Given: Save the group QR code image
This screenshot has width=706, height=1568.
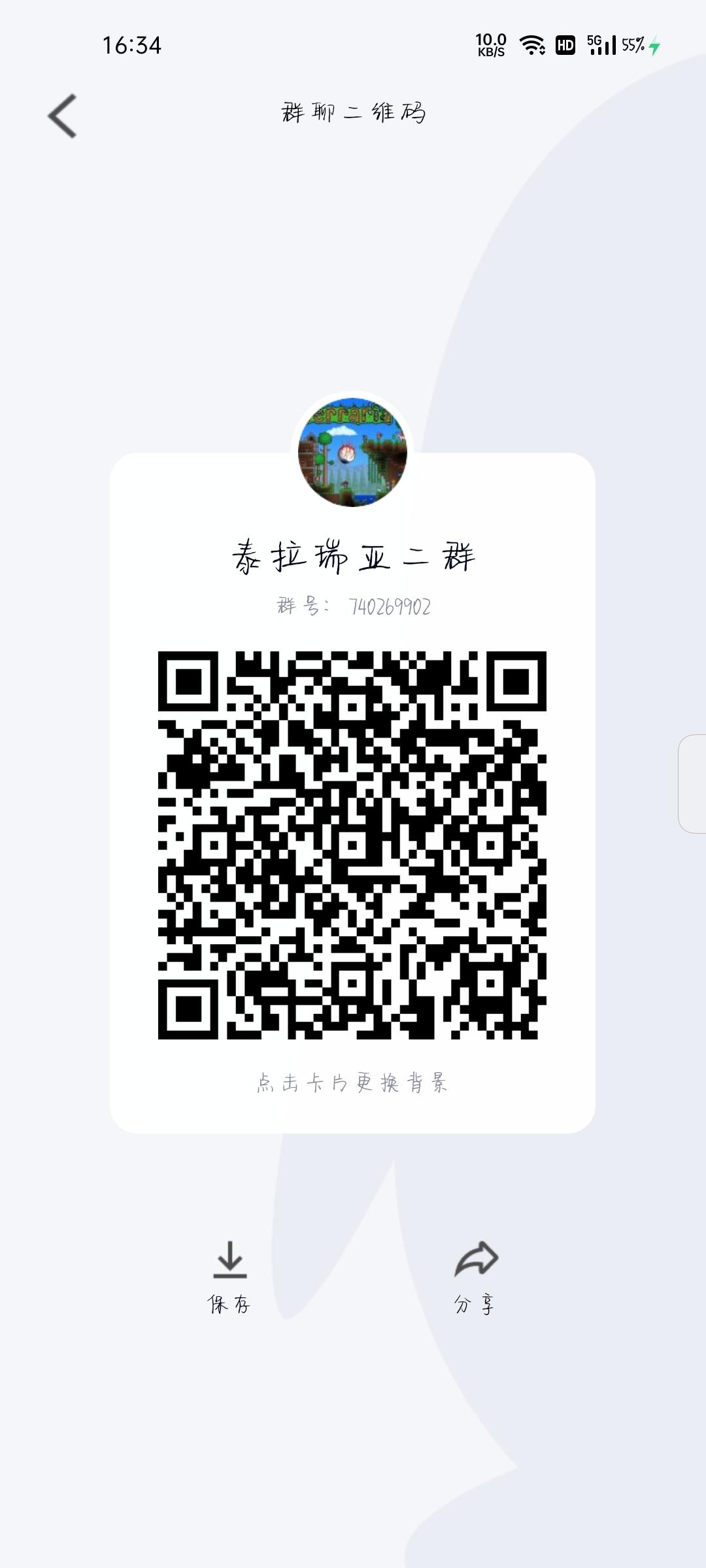Looking at the screenshot, I should pyautogui.click(x=229, y=1278).
